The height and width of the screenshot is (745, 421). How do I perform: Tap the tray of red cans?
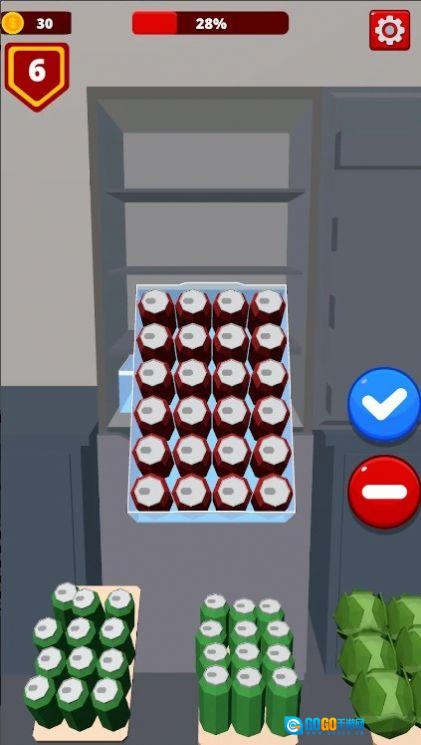[x=211, y=402]
